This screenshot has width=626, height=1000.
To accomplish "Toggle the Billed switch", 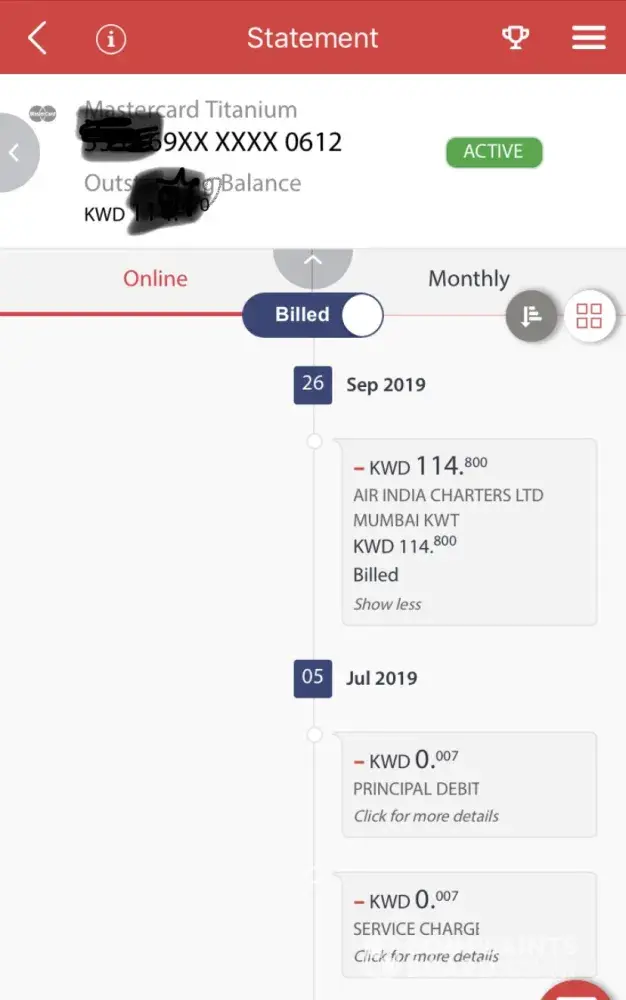I will [x=313, y=315].
